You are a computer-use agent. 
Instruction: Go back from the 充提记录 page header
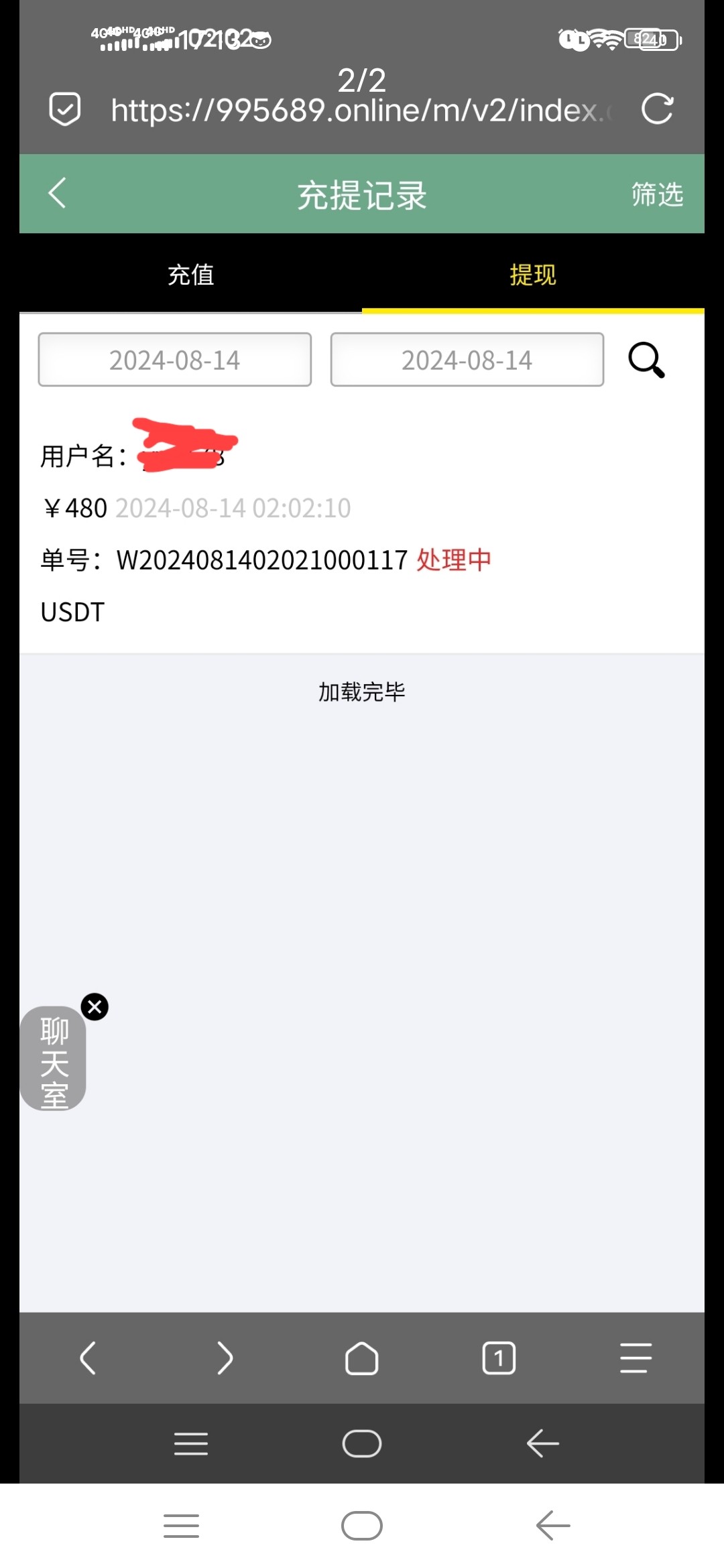pyautogui.click(x=58, y=194)
